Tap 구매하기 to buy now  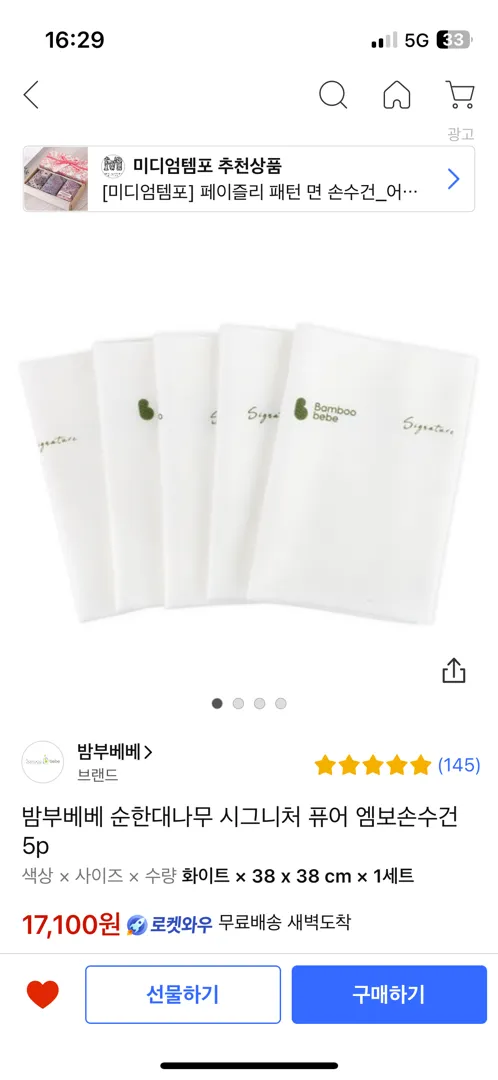[389, 995]
